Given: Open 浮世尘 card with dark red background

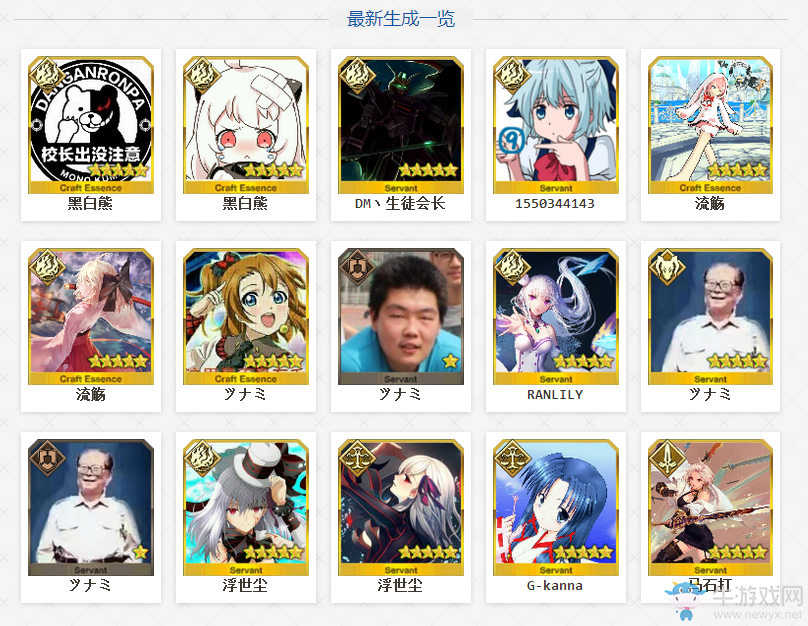Looking at the screenshot, I should [400, 507].
